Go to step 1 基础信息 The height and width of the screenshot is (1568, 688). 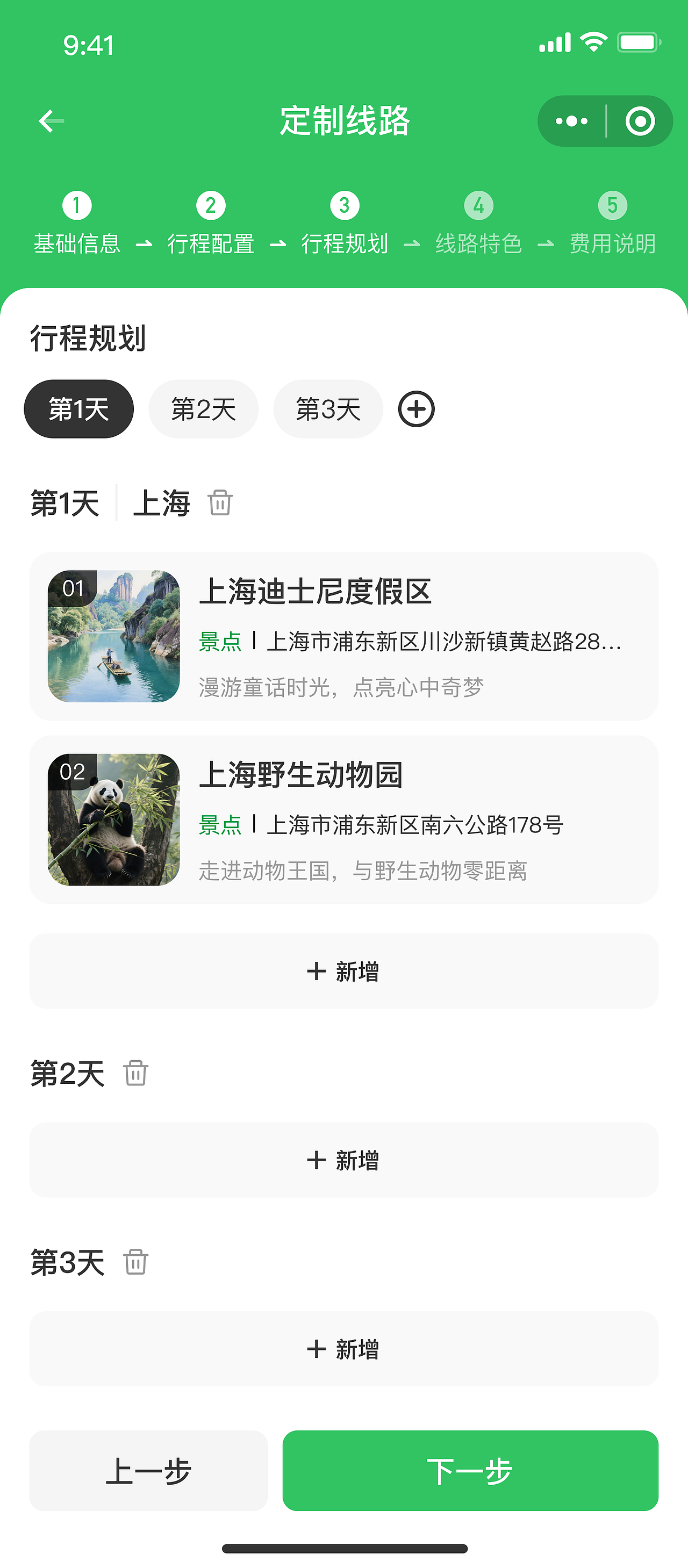(76, 225)
